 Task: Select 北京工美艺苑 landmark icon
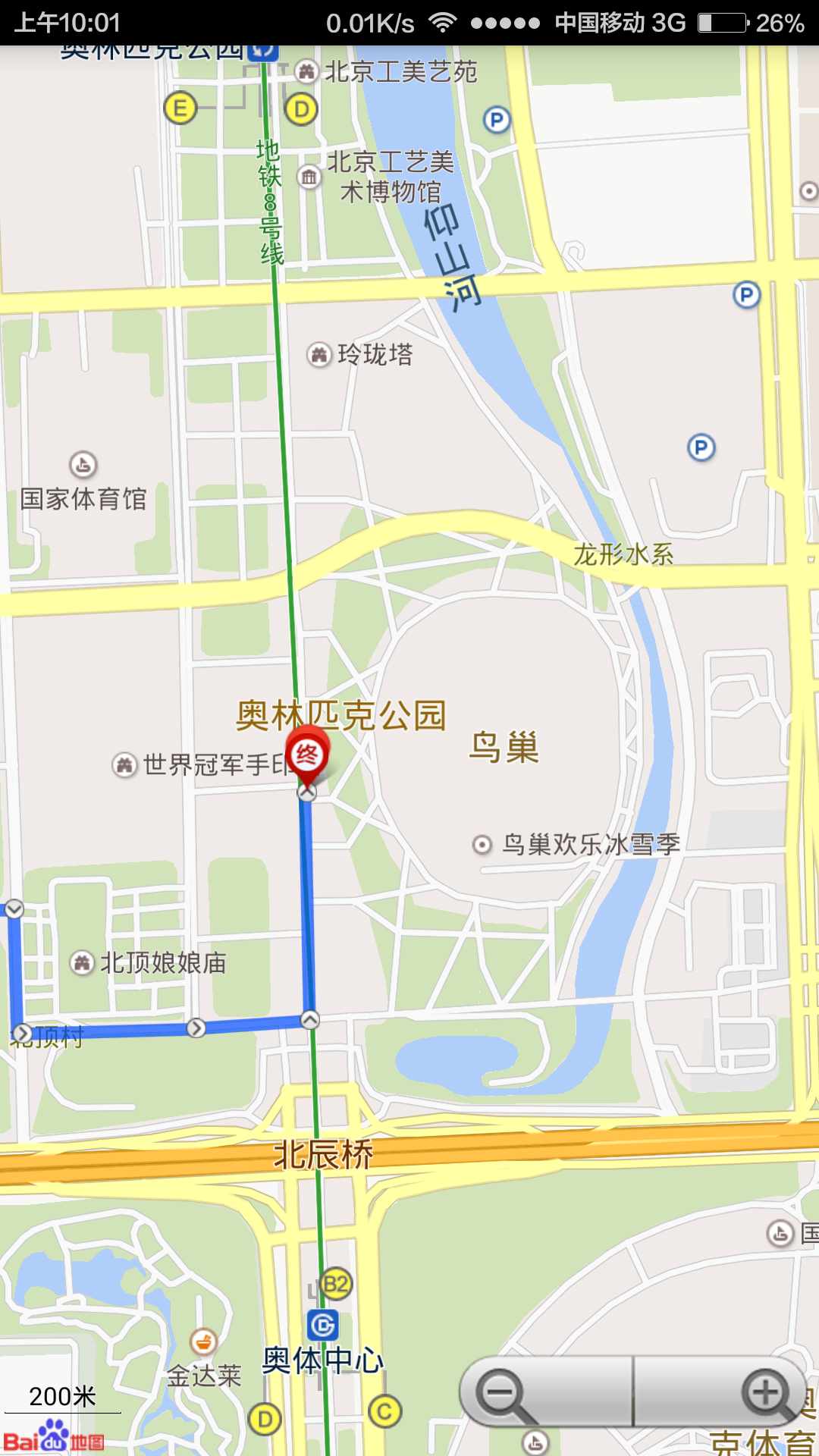coord(306,72)
